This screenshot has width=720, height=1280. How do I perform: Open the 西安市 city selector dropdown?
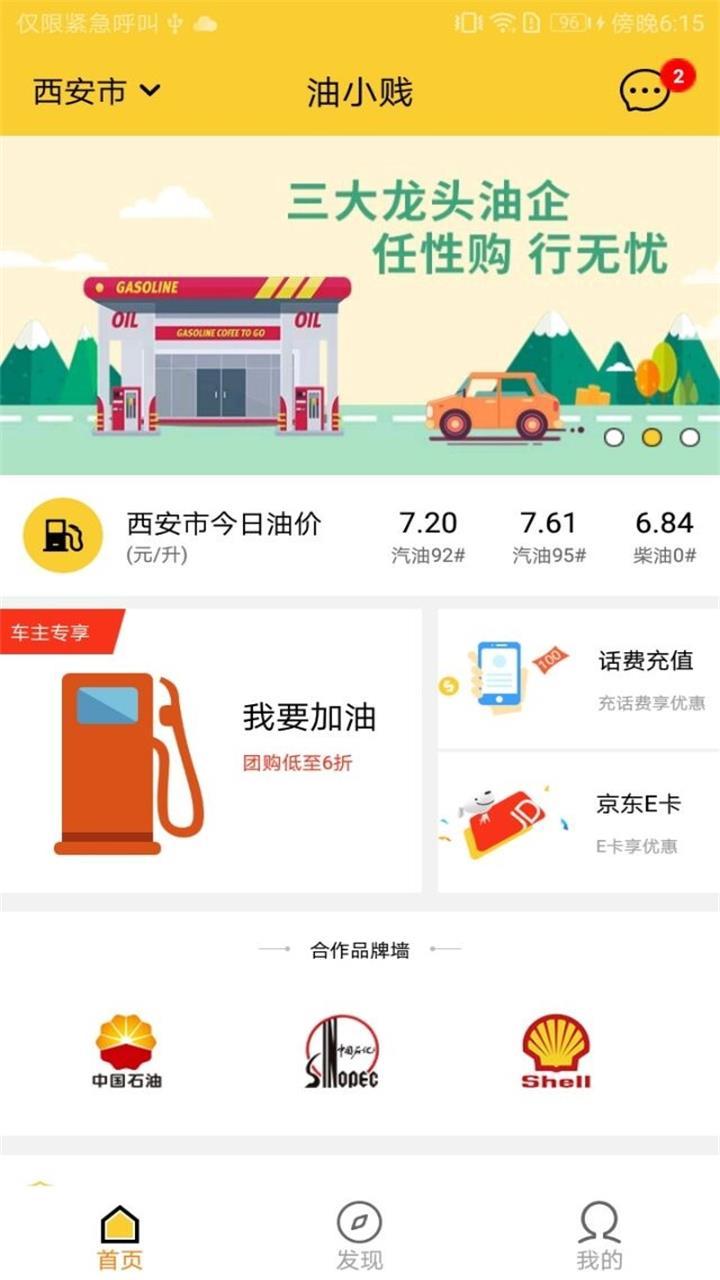[x=96, y=92]
